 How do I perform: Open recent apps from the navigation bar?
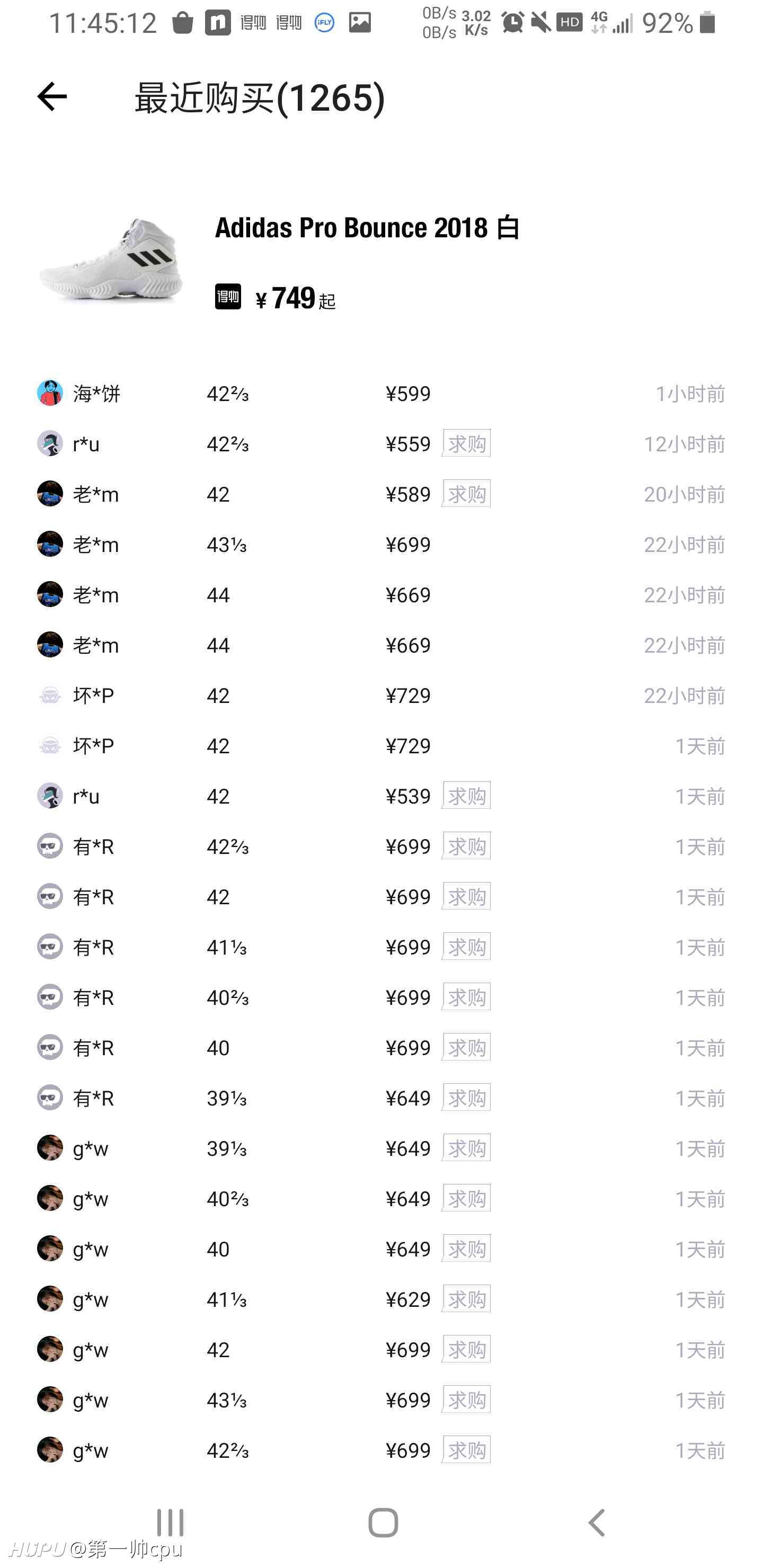(x=170, y=1522)
